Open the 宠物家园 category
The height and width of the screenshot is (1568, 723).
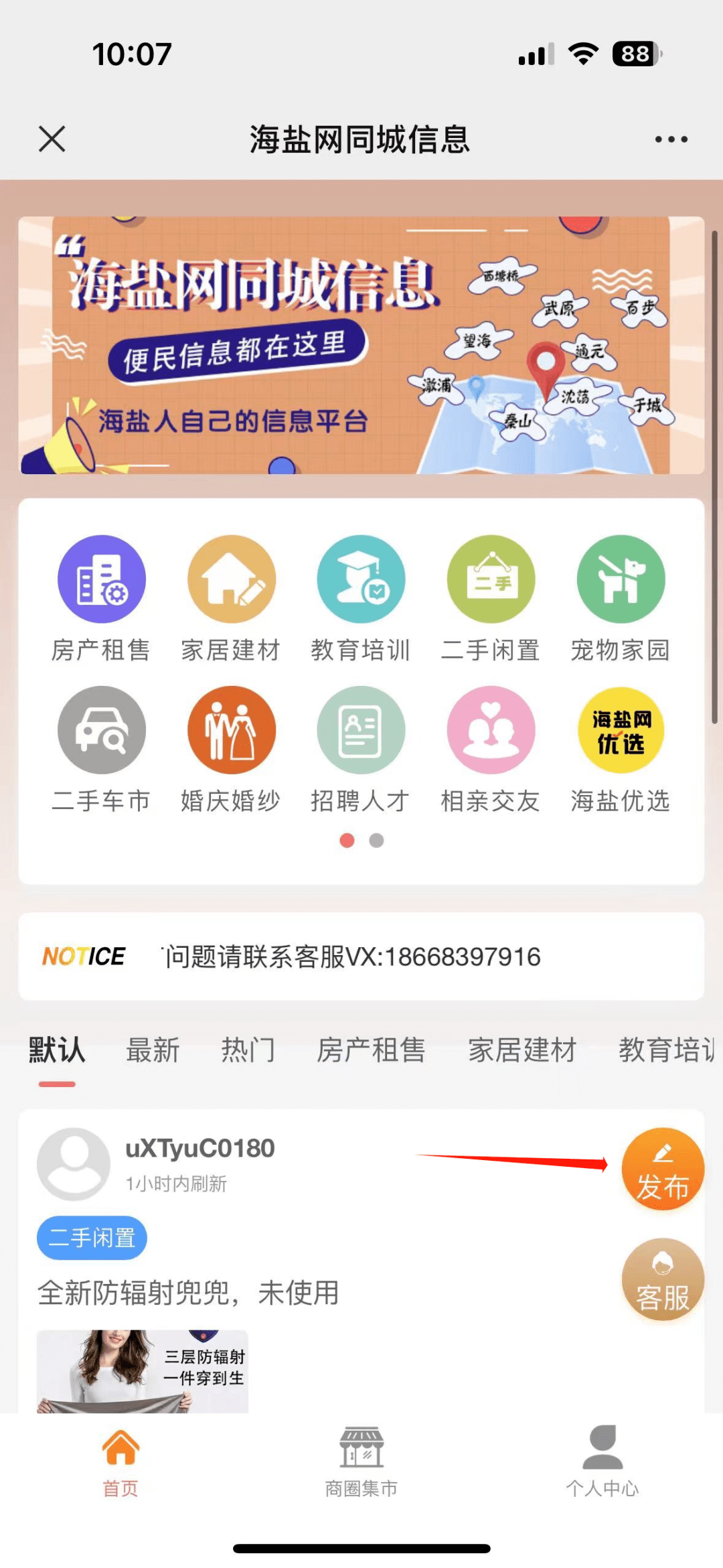[x=621, y=579]
